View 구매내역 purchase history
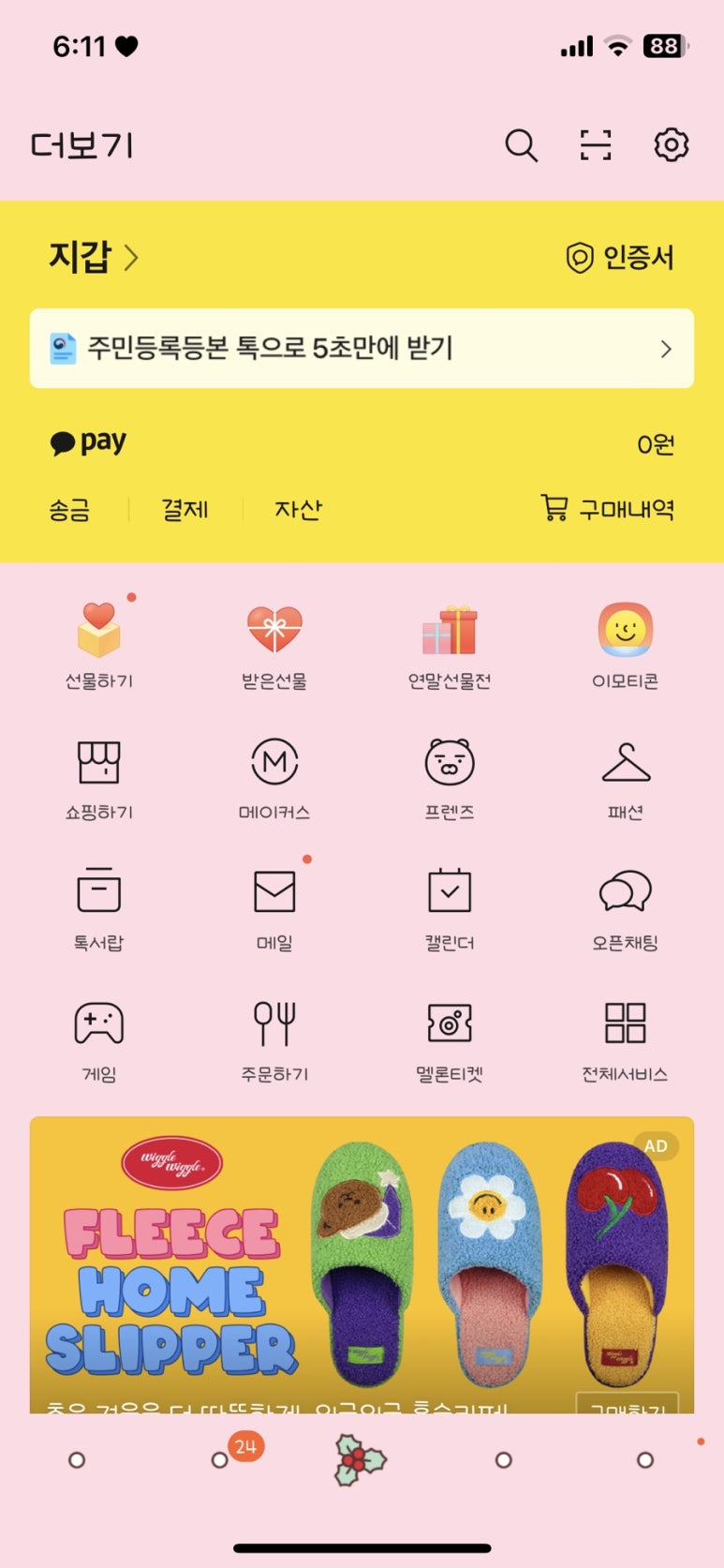The height and width of the screenshot is (1568, 724). [x=608, y=509]
